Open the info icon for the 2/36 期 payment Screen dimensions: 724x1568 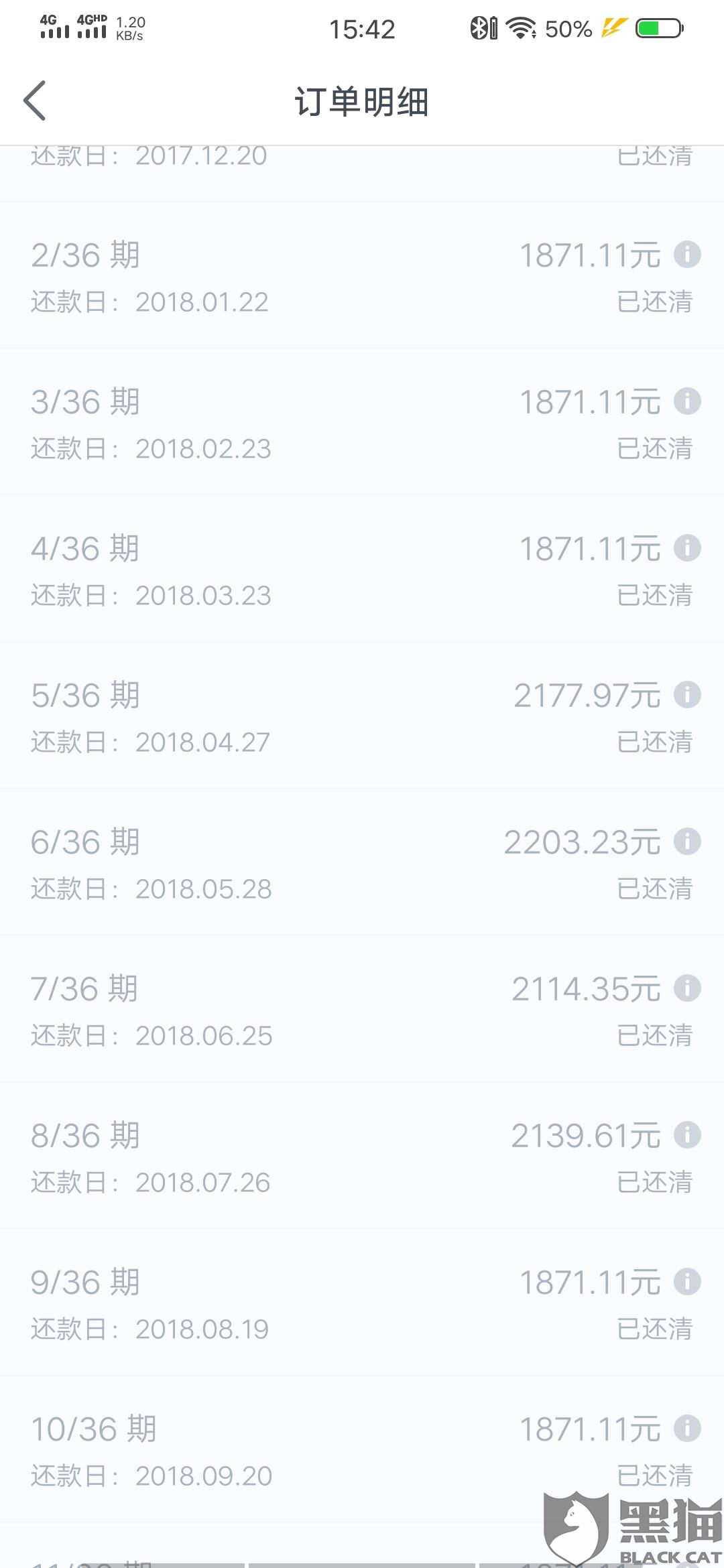click(x=687, y=255)
